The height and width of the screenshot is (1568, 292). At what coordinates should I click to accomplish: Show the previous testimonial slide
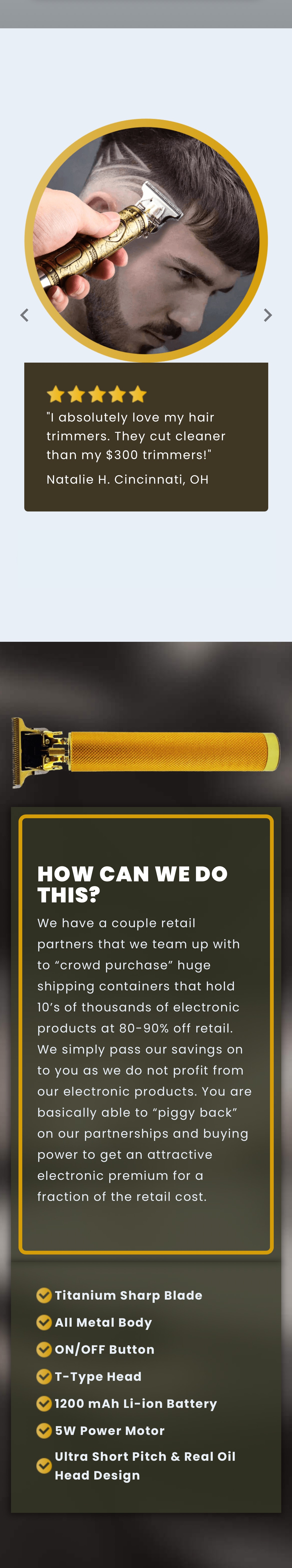(24, 315)
